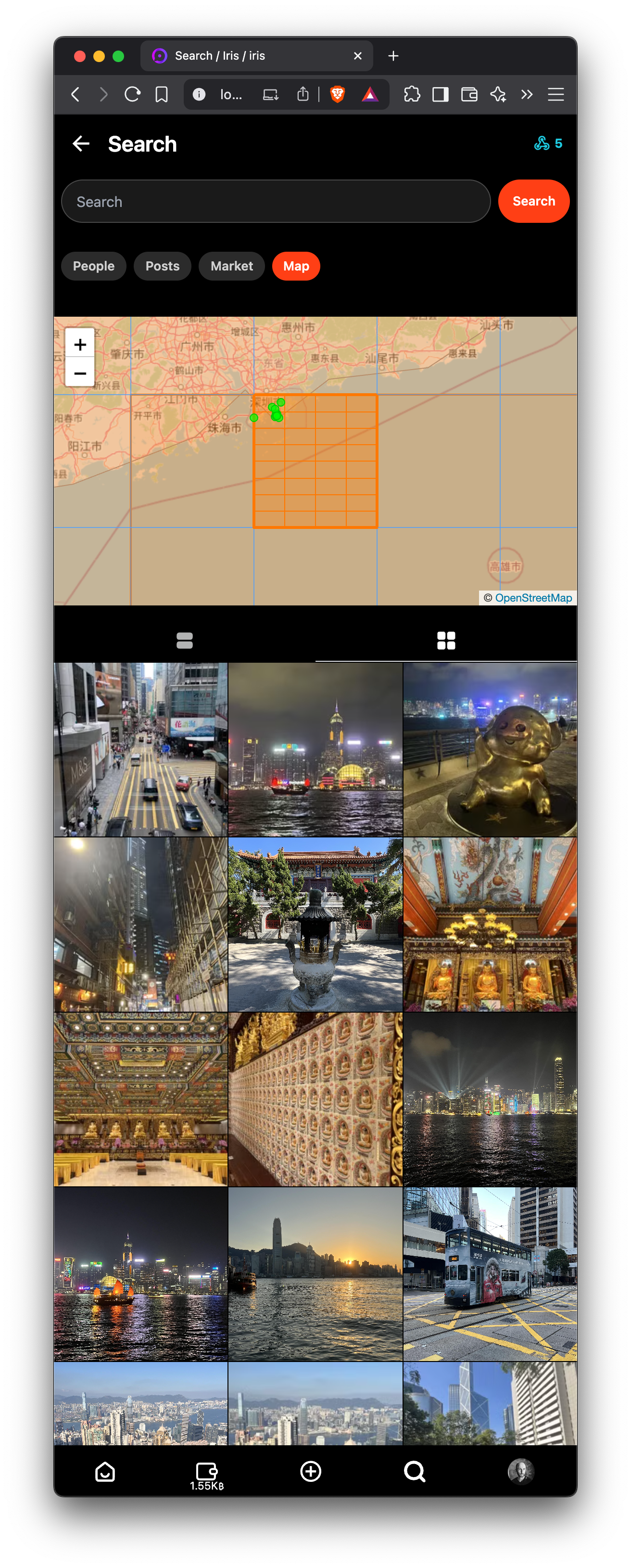Viewport: 631px width, 1568px height.
Task: Focus the Search text field
Action: pyautogui.click(x=276, y=202)
